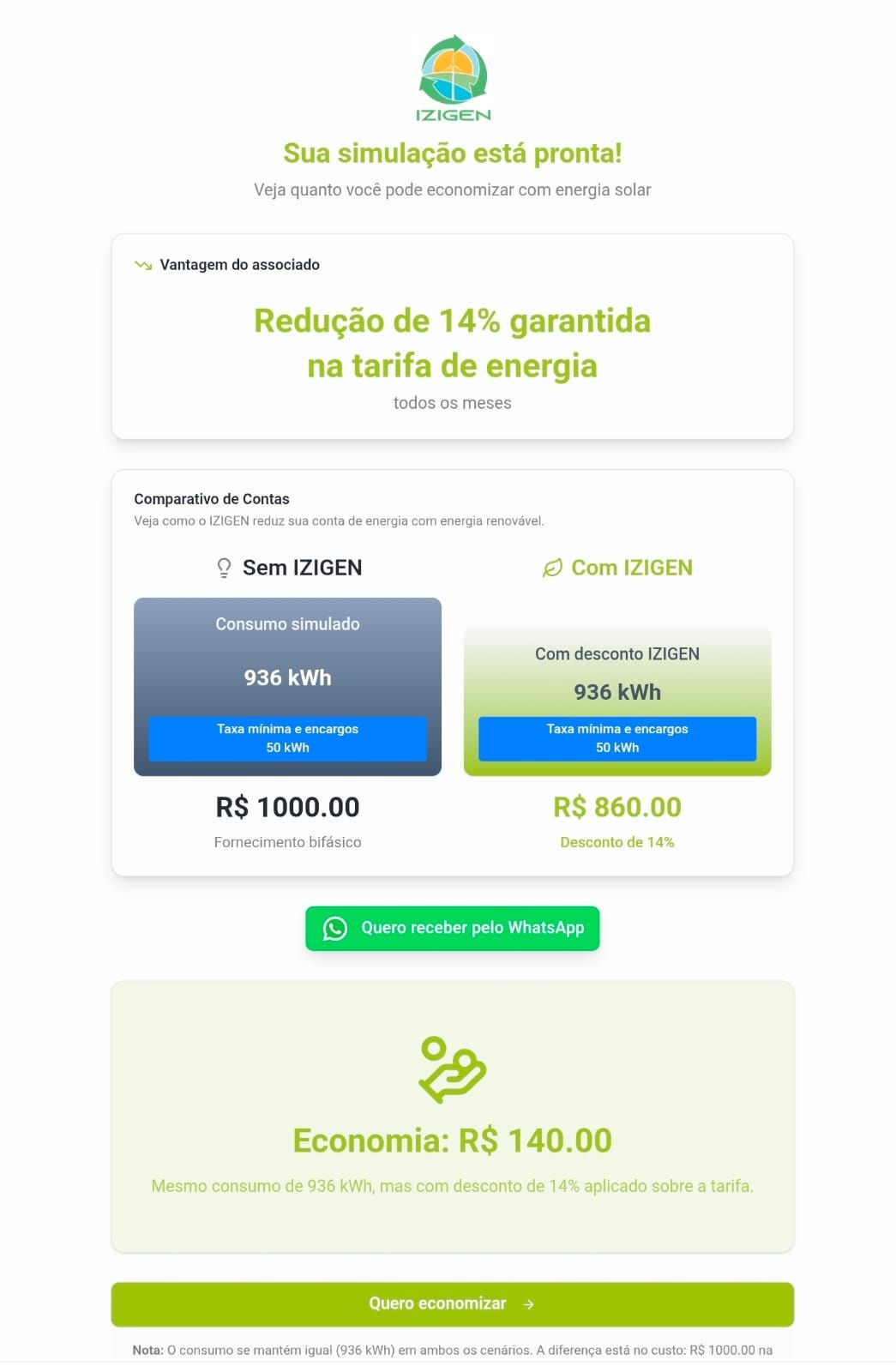Click the Desconto de 14% label
The image size is (896, 1372).
click(617, 842)
